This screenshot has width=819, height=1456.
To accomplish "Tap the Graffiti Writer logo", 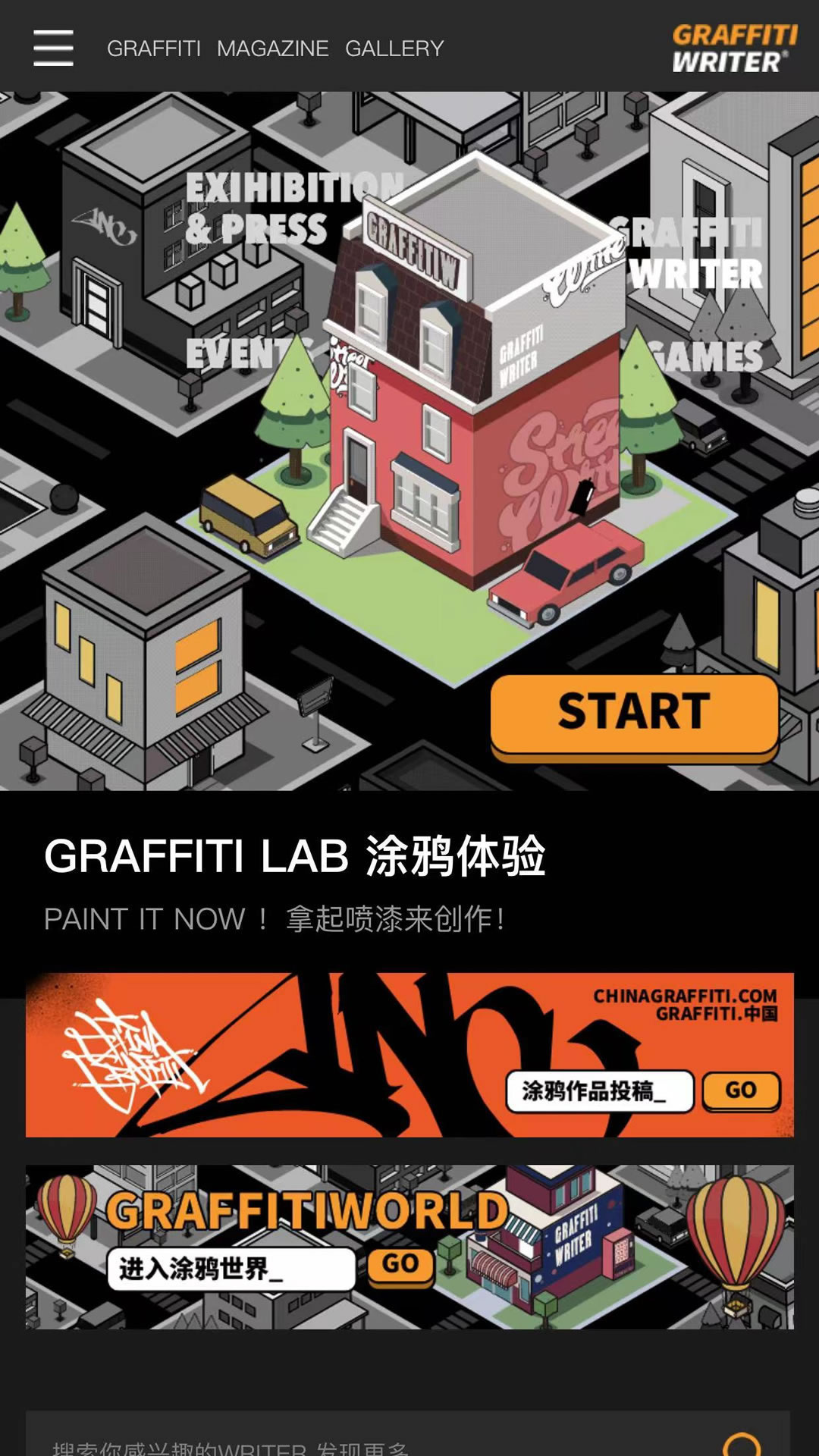I will tap(734, 49).
